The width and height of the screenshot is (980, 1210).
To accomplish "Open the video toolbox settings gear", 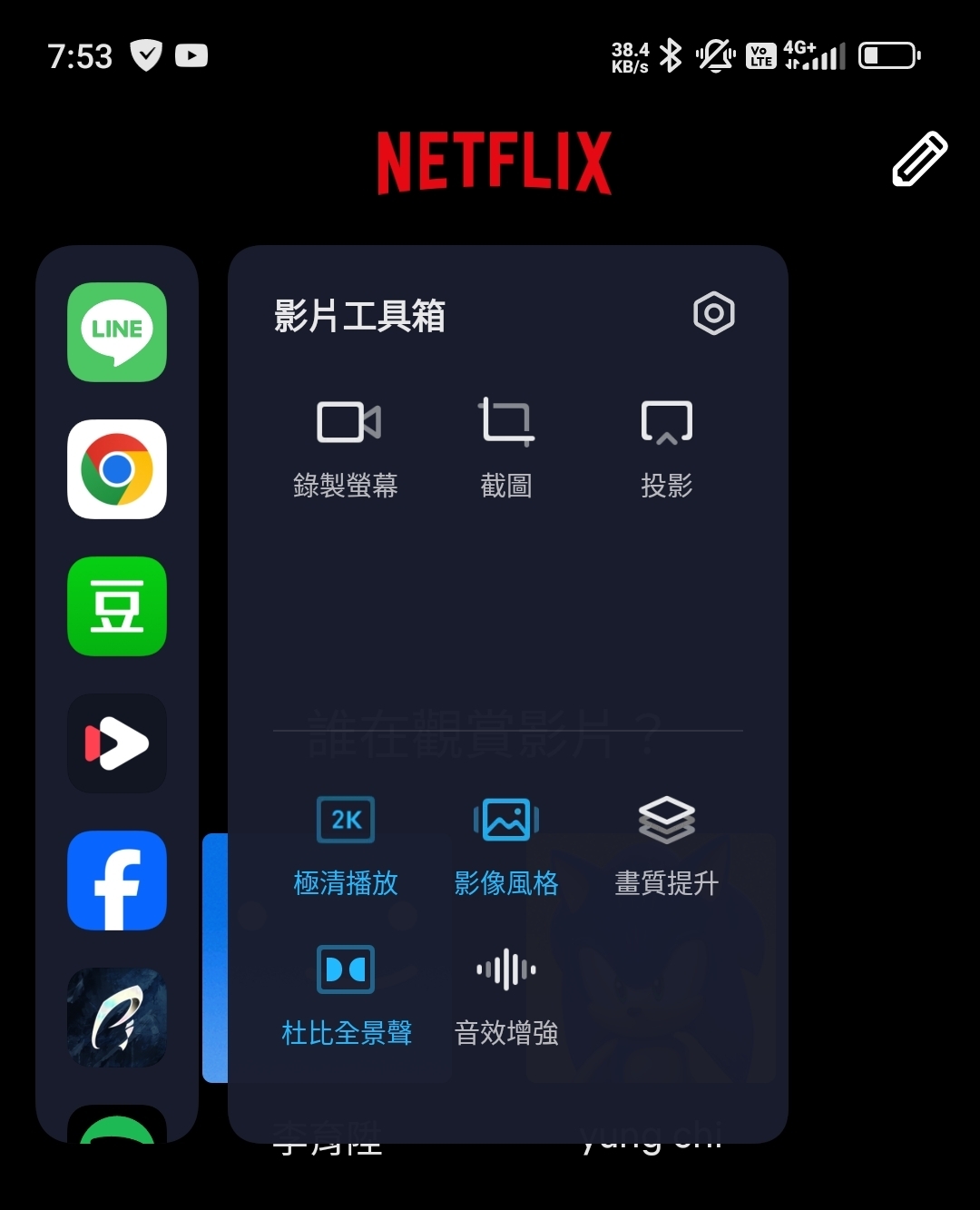I will pyautogui.click(x=713, y=314).
